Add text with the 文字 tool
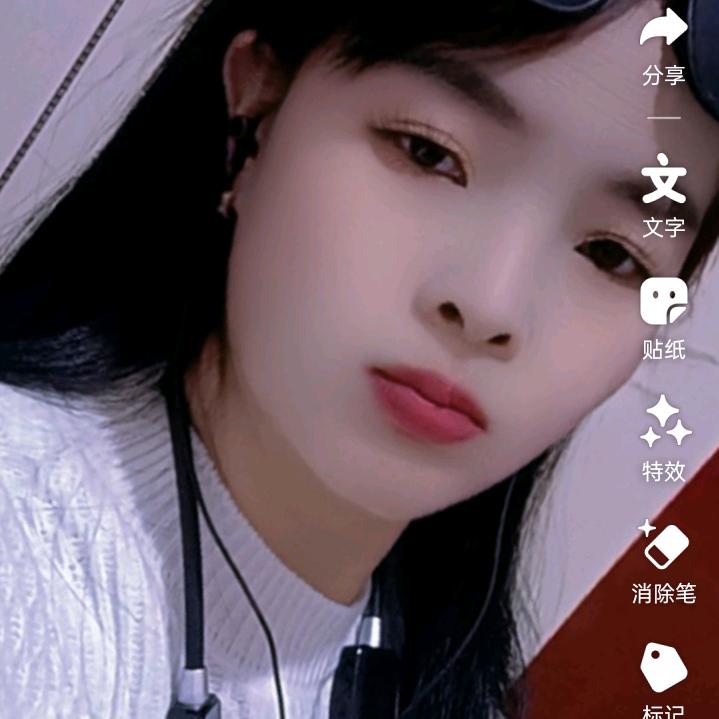This screenshot has height=719, width=719. click(x=664, y=194)
